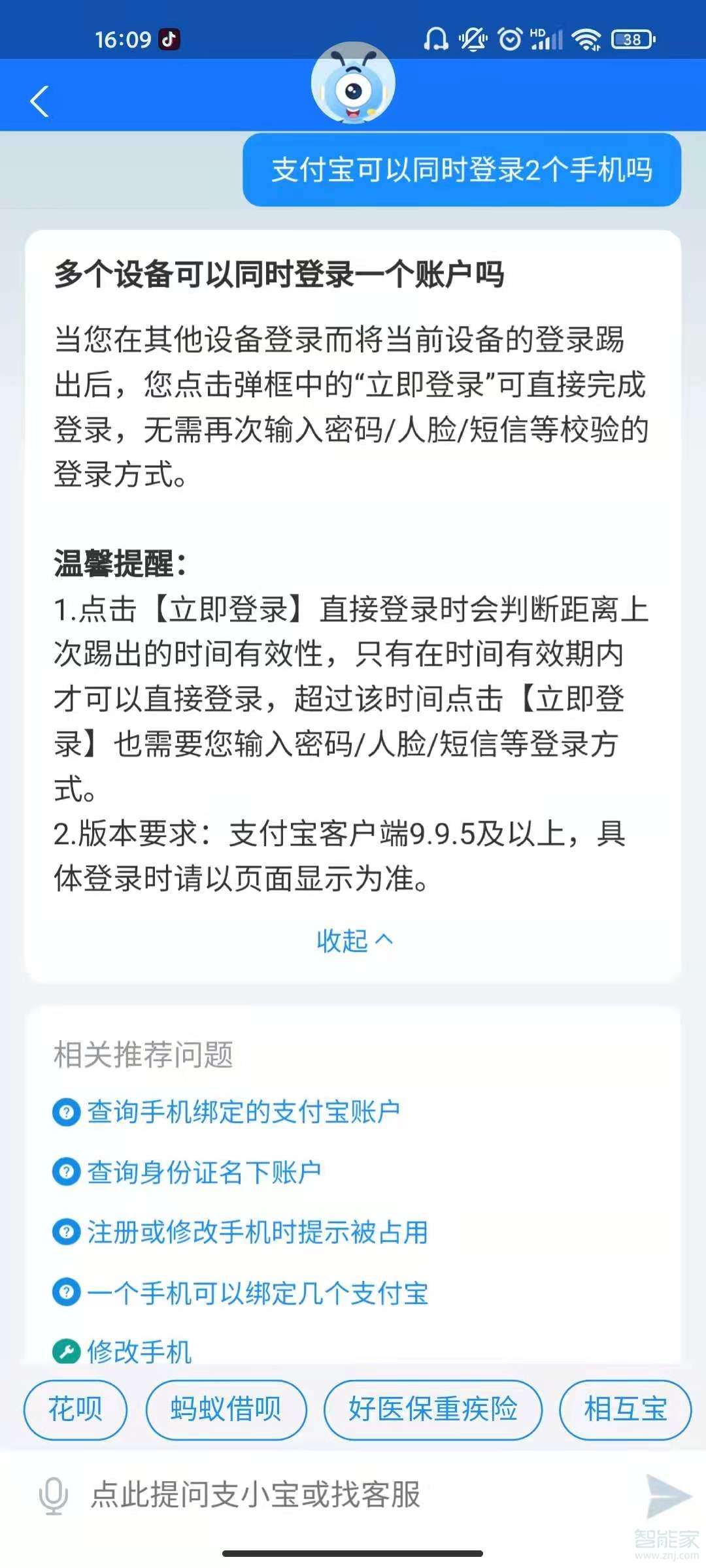
Task: Select the 蚂蚁借呗 quick option
Action: (227, 1411)
